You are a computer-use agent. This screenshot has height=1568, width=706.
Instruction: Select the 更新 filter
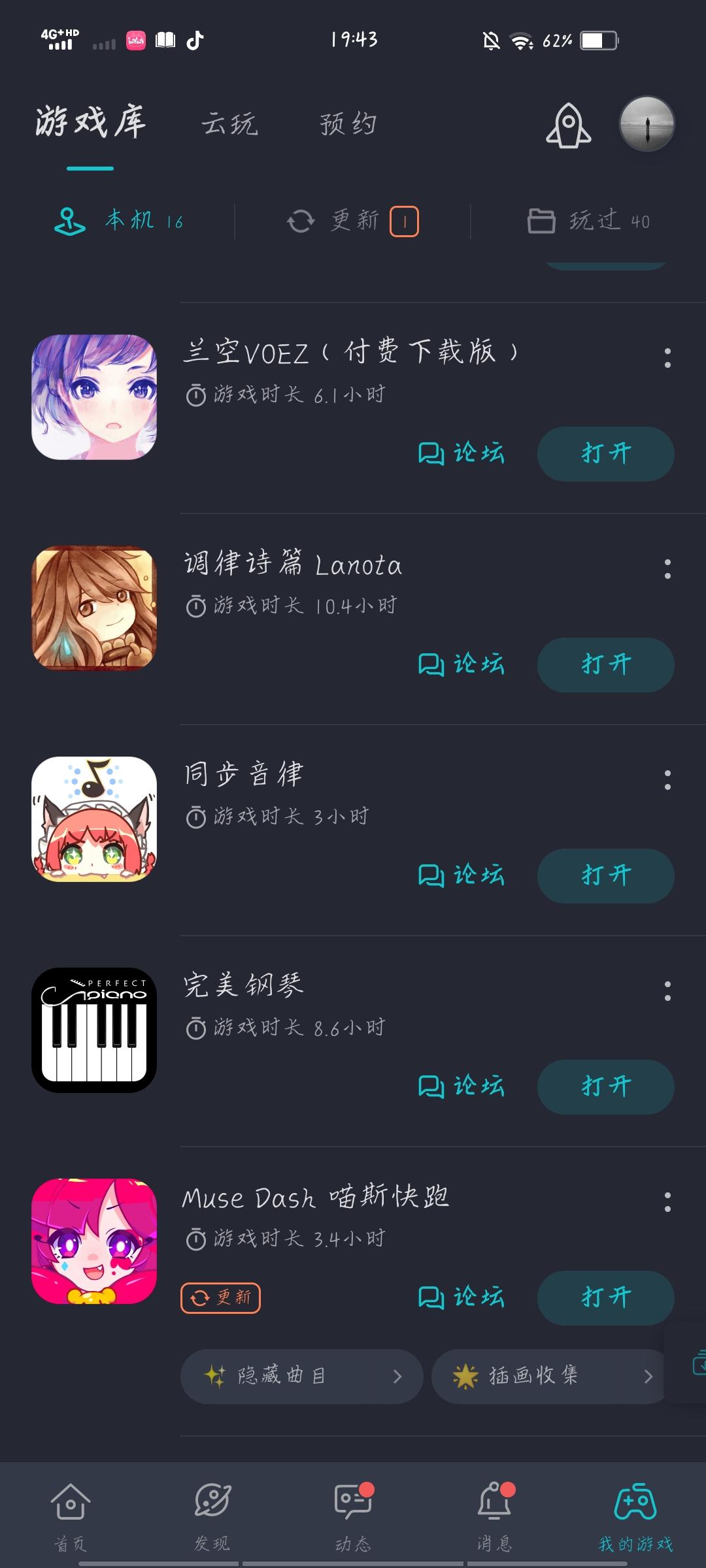pos(353,221)
